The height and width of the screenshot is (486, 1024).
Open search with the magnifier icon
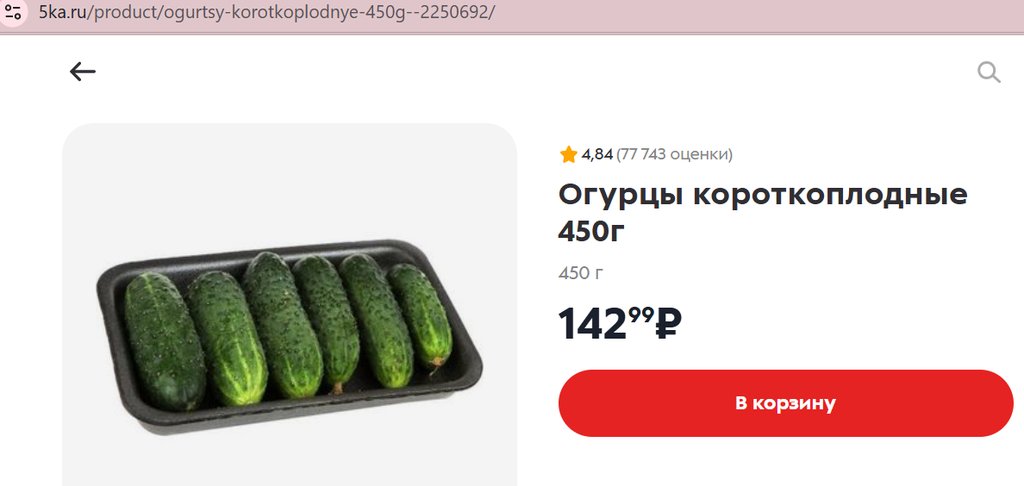(988, 72)
